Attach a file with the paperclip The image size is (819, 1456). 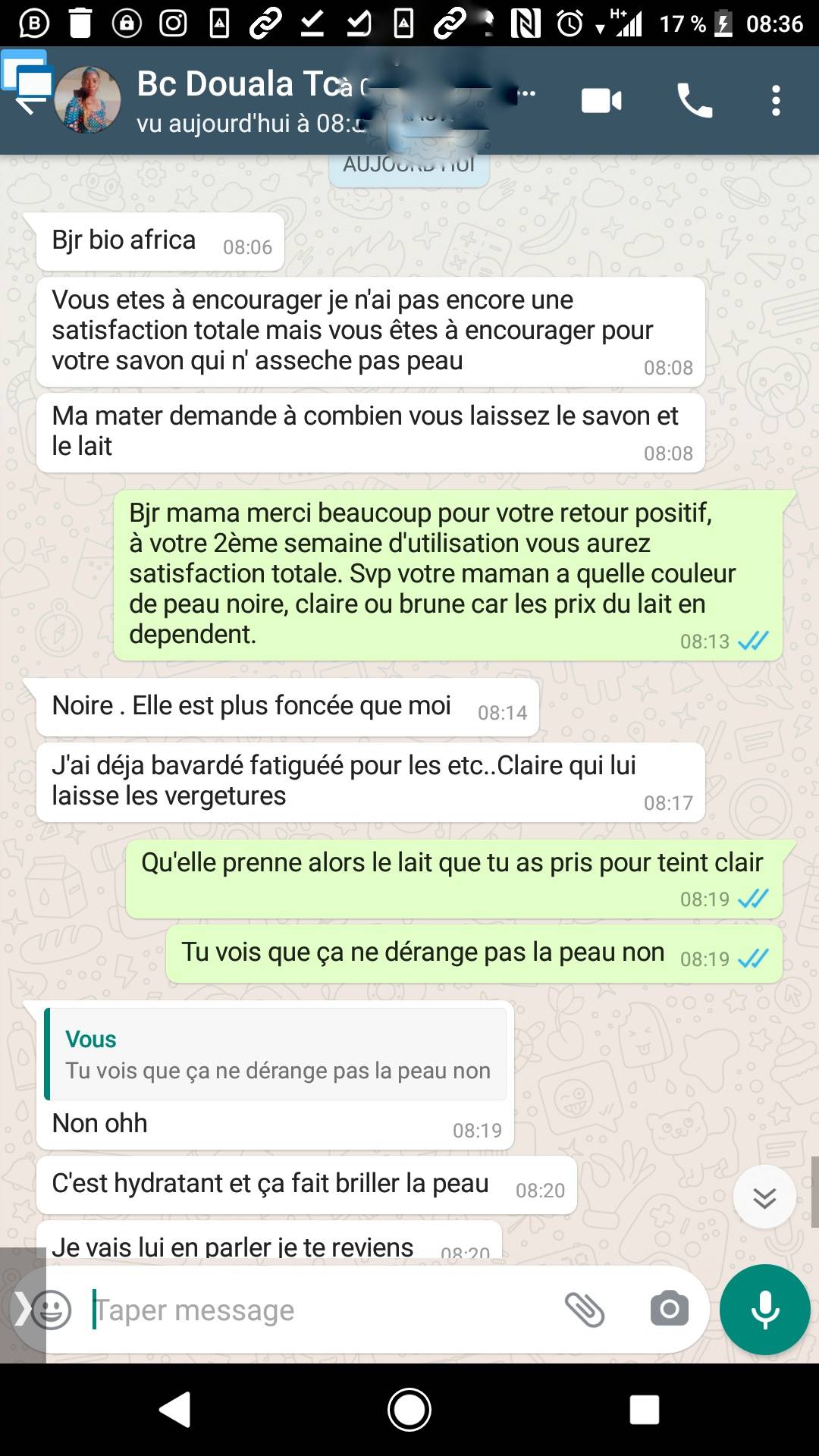585,1310
